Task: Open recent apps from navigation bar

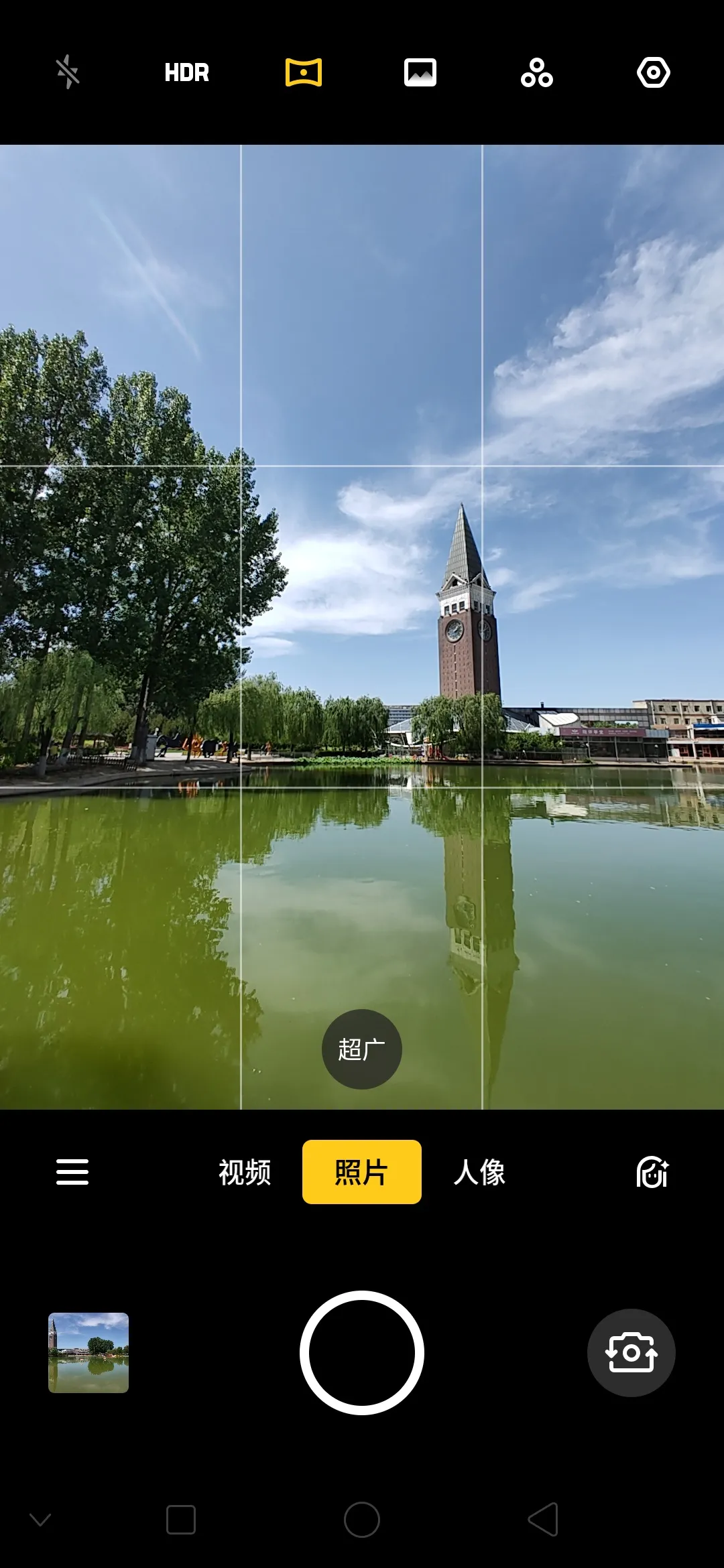Action: pyautogui.click(x=181, y=1519)
